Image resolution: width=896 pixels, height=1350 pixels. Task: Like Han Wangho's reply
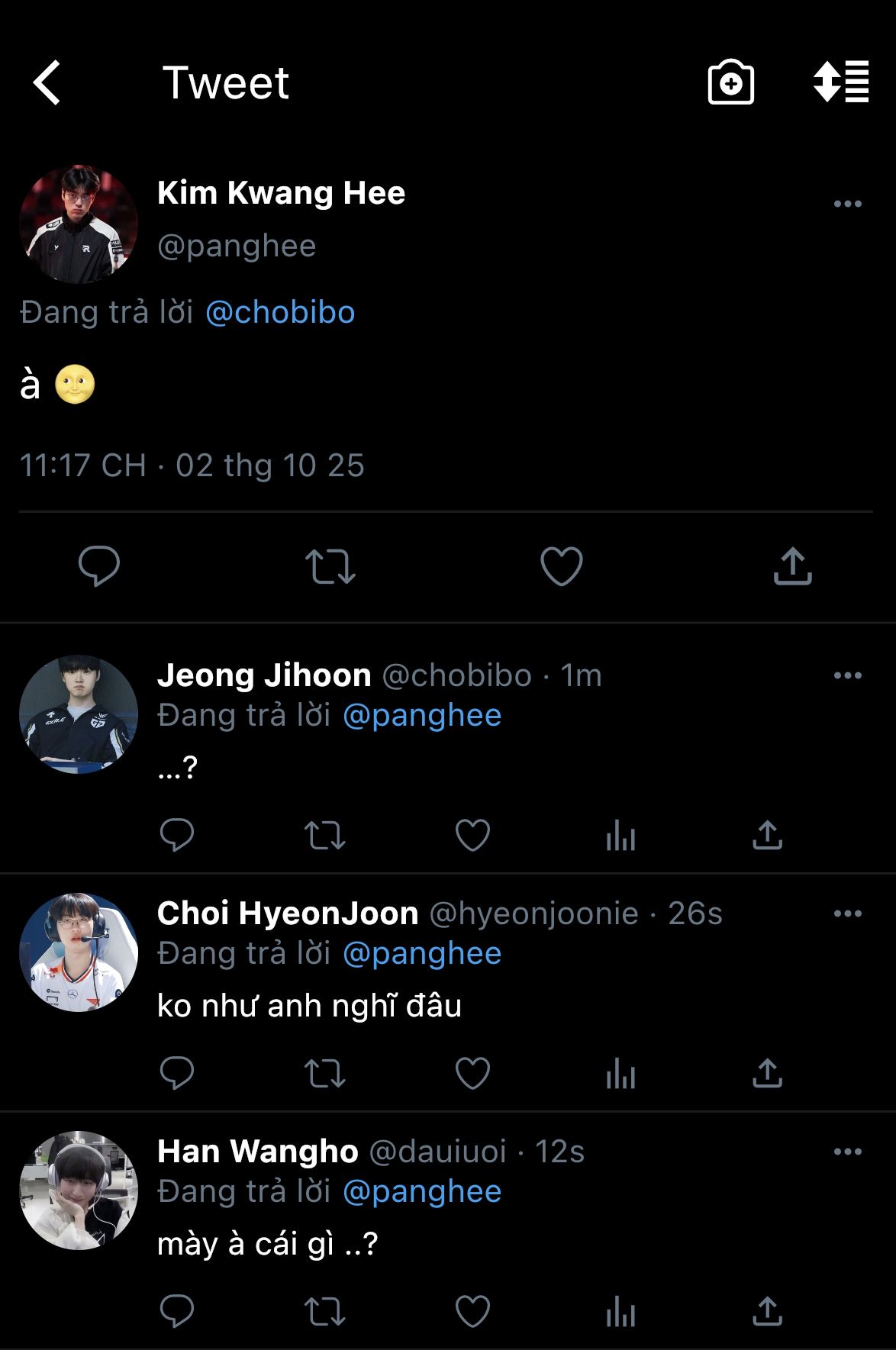(472, 1311)
